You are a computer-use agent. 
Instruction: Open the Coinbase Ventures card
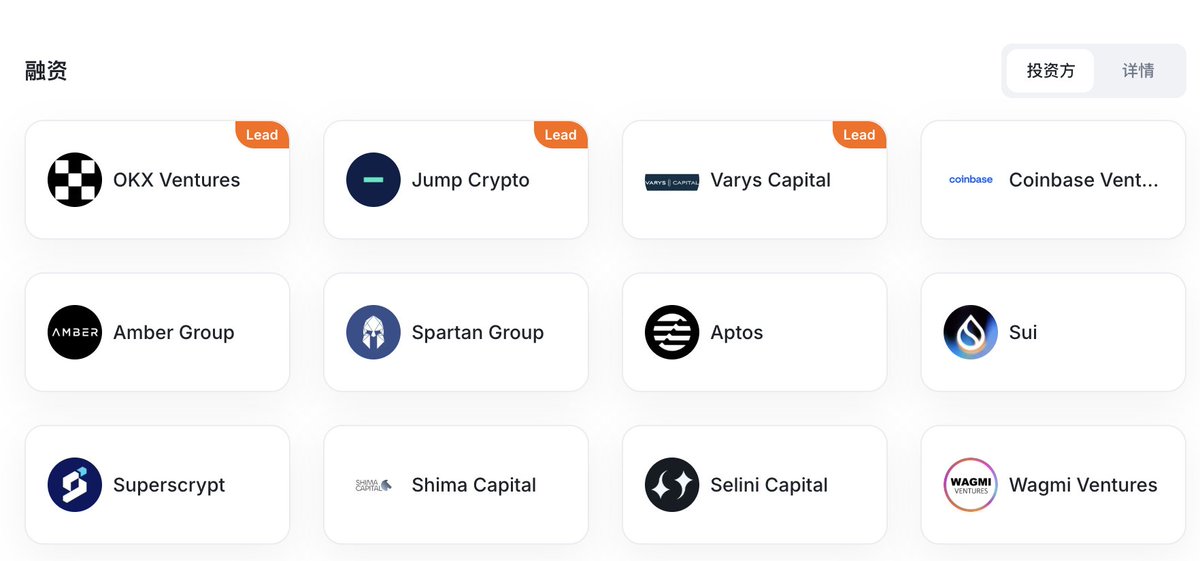click(x=1053, y=180)
